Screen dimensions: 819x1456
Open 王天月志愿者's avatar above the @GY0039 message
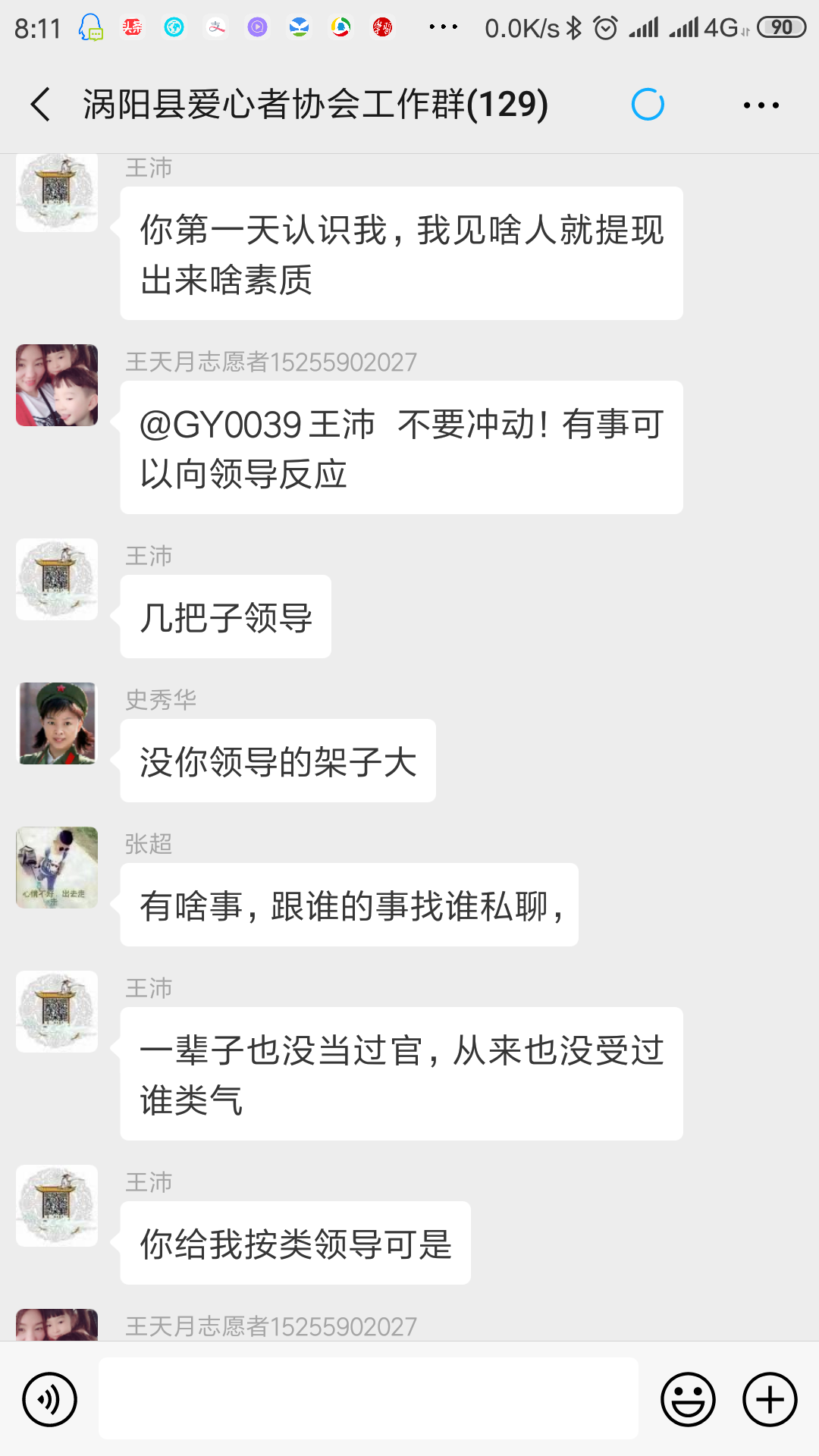point(57,385)
